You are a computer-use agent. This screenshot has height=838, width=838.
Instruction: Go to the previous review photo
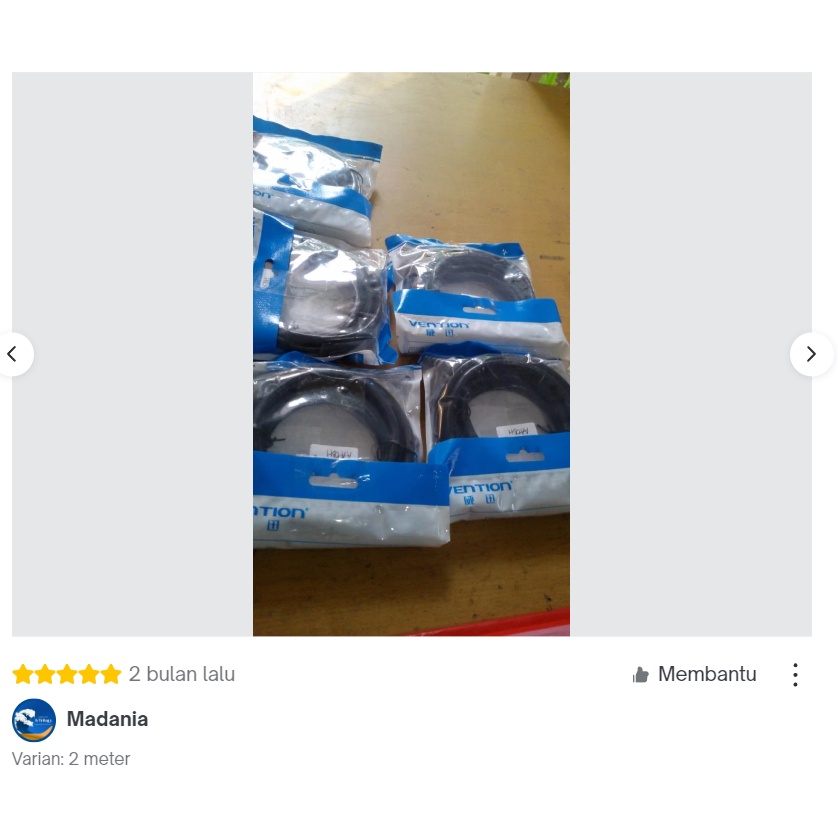pyautogui.click(x=13, y=354)
